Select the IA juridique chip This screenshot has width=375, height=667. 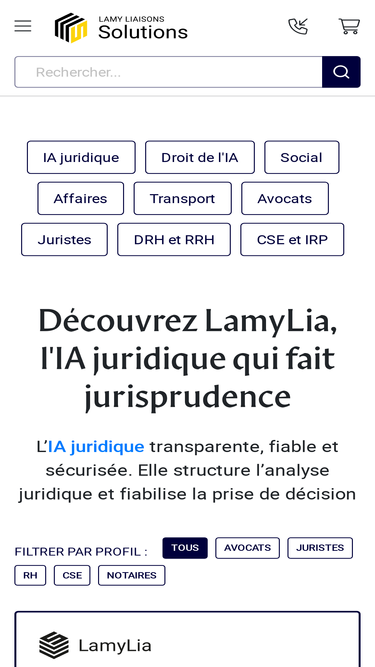click(81, 157)
